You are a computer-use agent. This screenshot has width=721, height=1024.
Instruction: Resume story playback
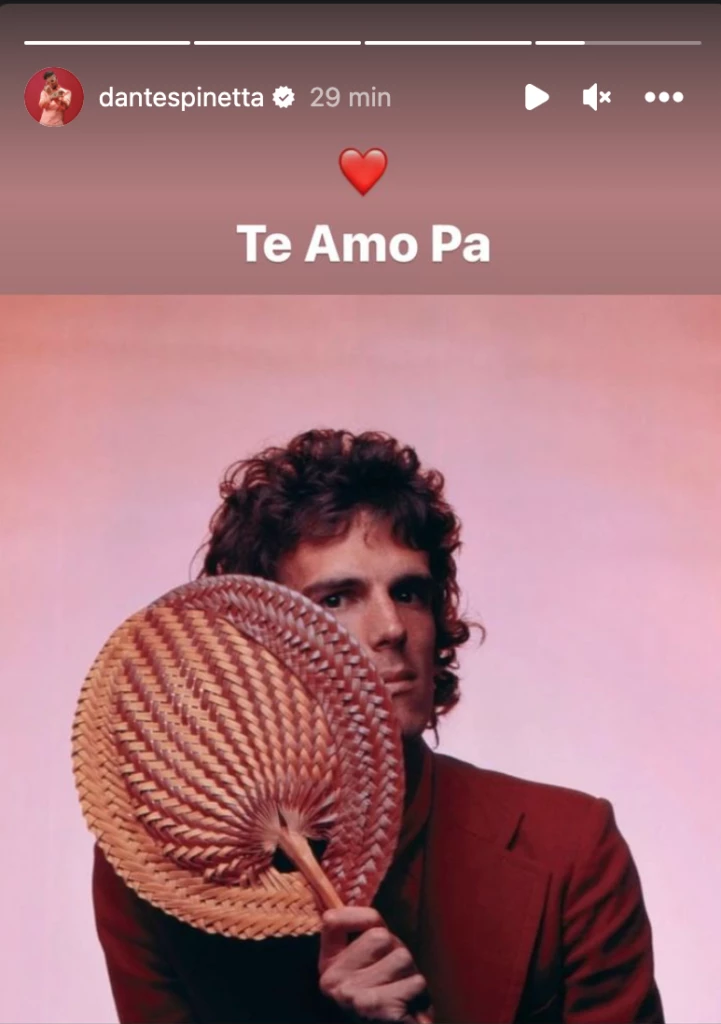(x=537, y=97)
